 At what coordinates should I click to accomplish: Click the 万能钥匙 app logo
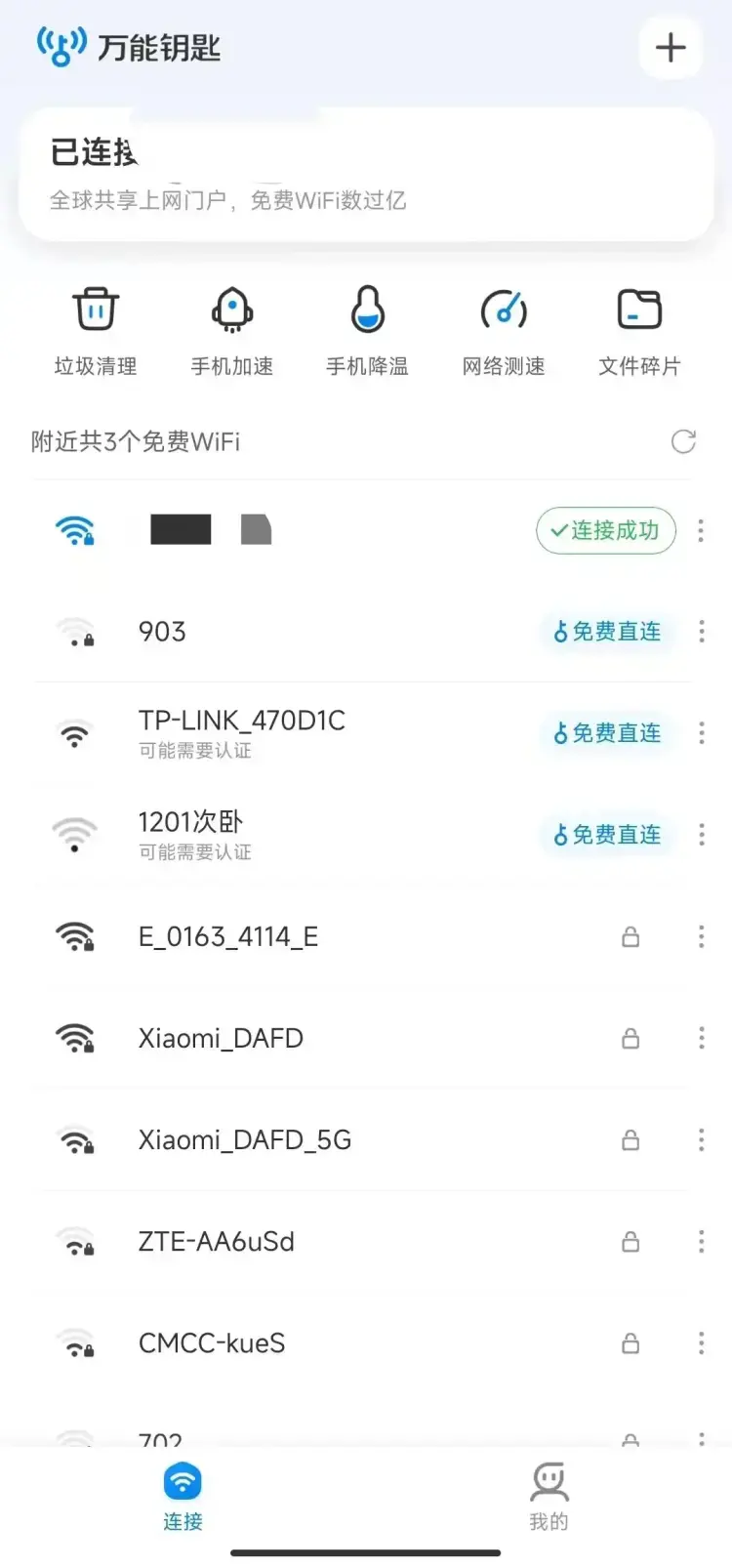click(x=61, y=47)
